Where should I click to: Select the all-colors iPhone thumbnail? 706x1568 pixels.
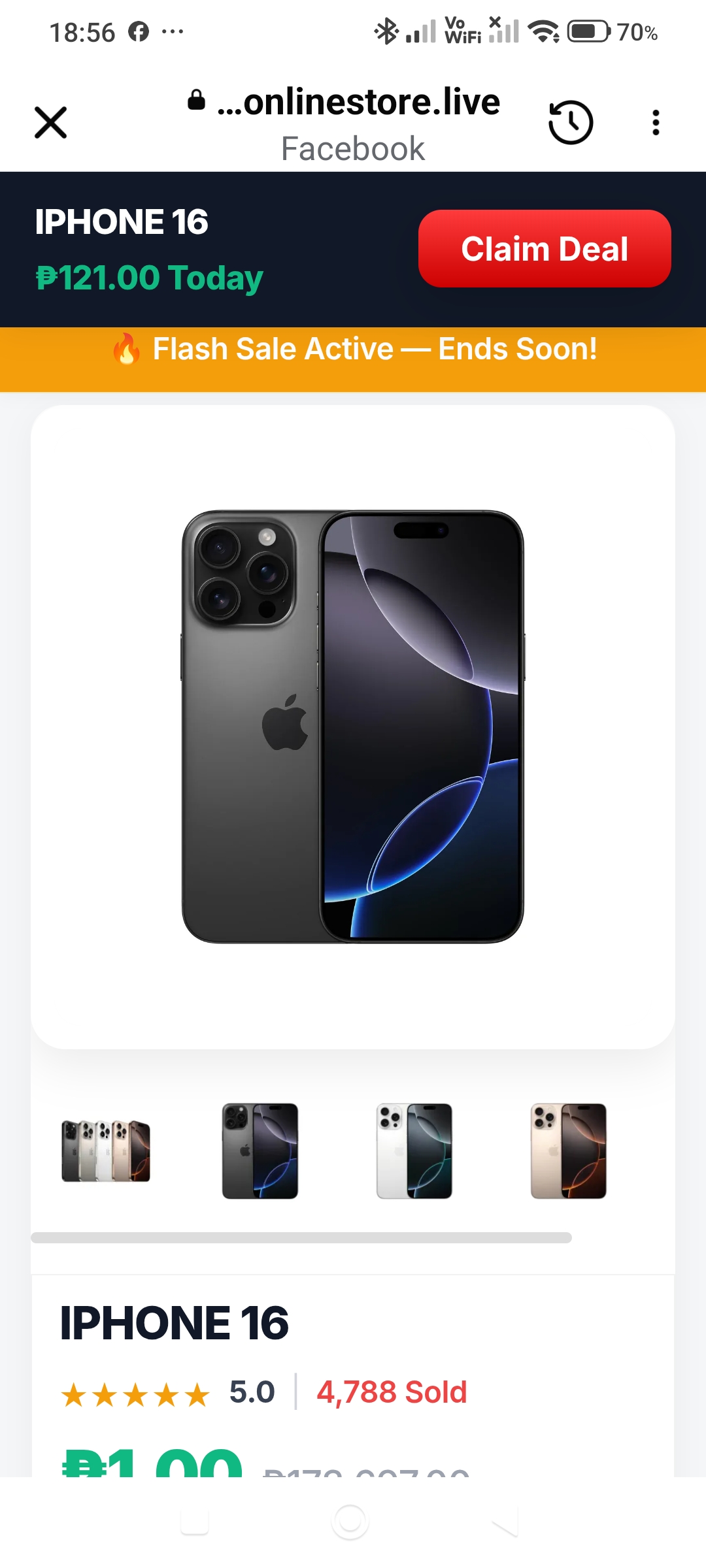[x=106, y=1151]
